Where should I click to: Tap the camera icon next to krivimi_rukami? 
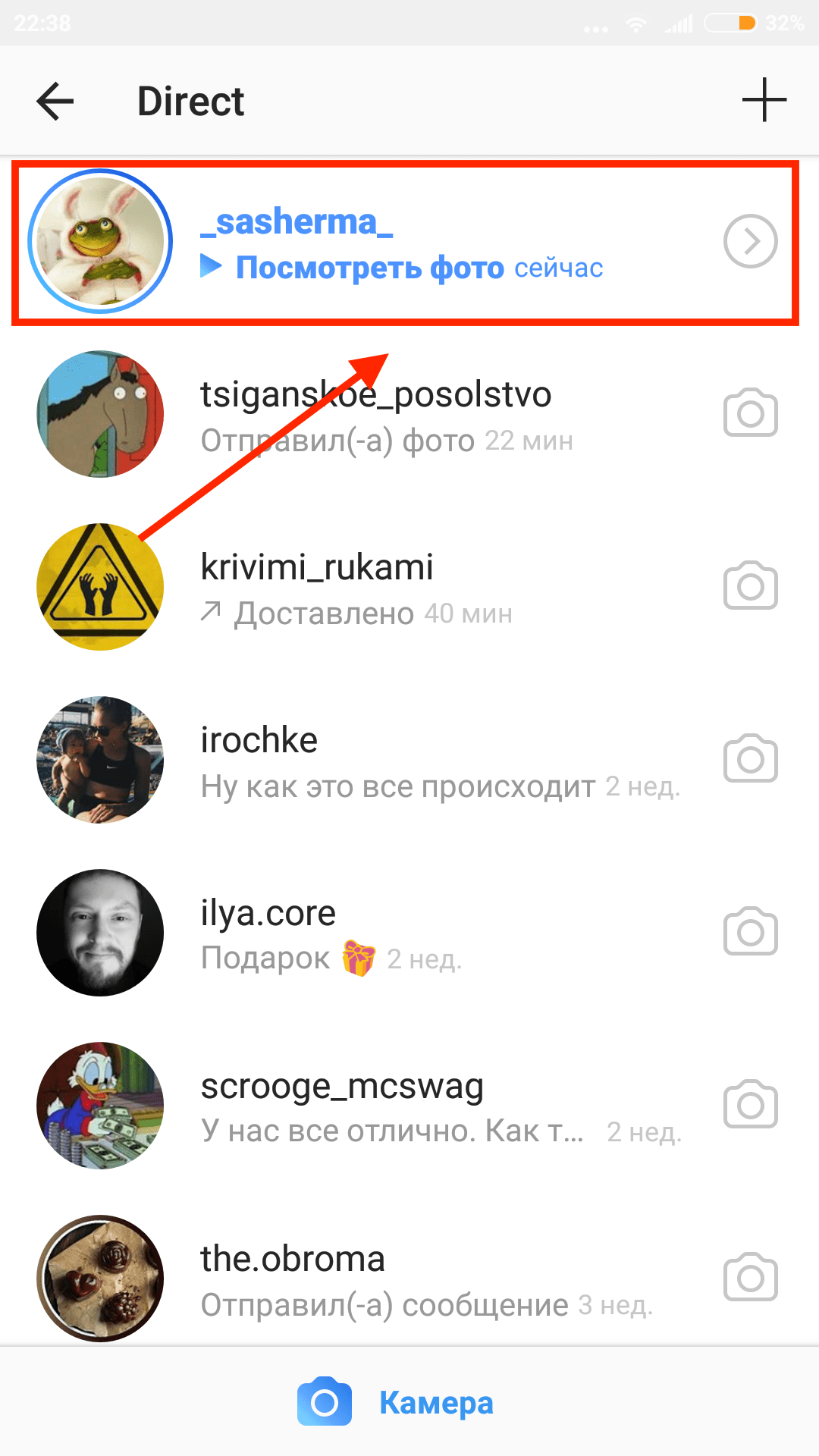[x=750, y=586]
